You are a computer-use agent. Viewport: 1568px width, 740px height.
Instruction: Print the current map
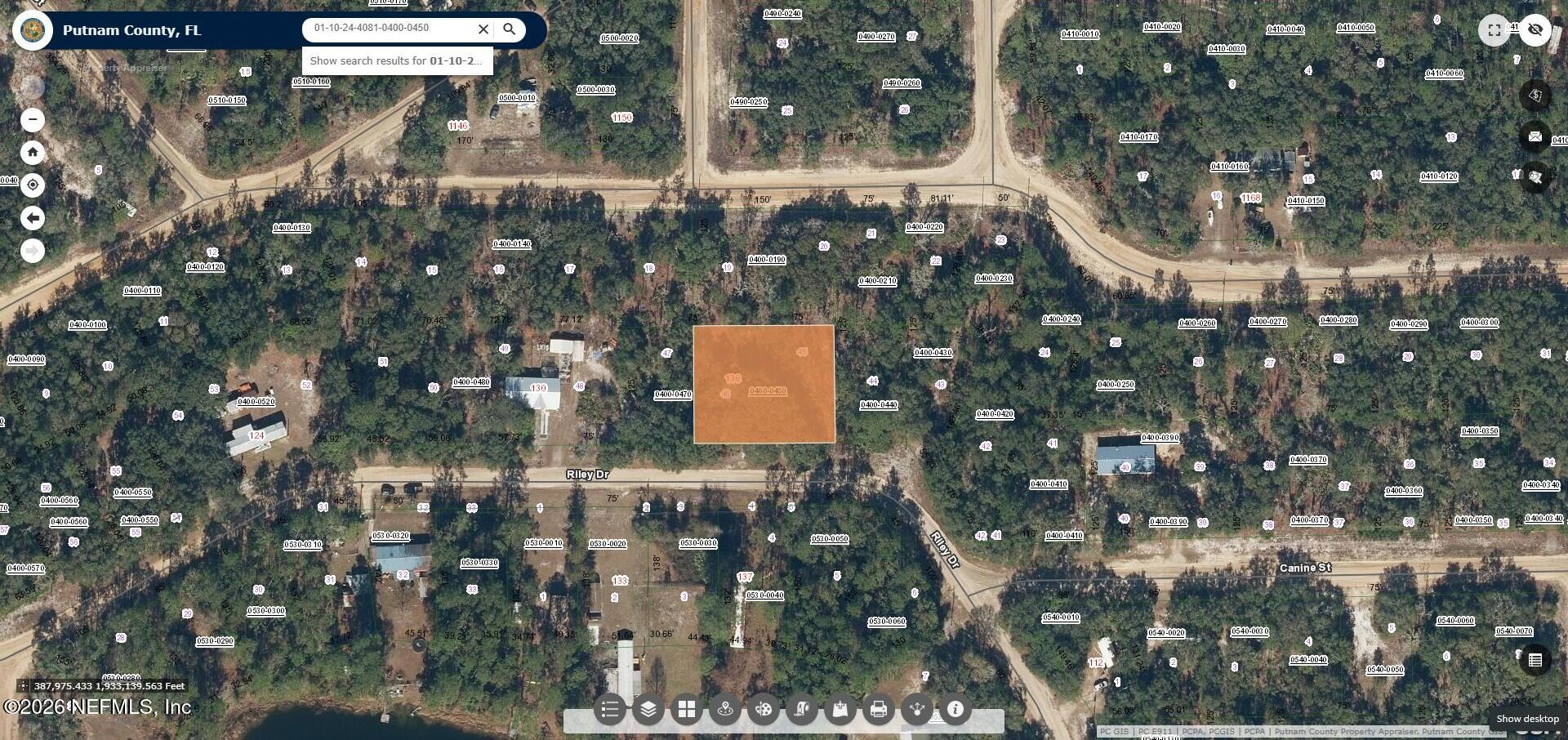coord(878,710)
